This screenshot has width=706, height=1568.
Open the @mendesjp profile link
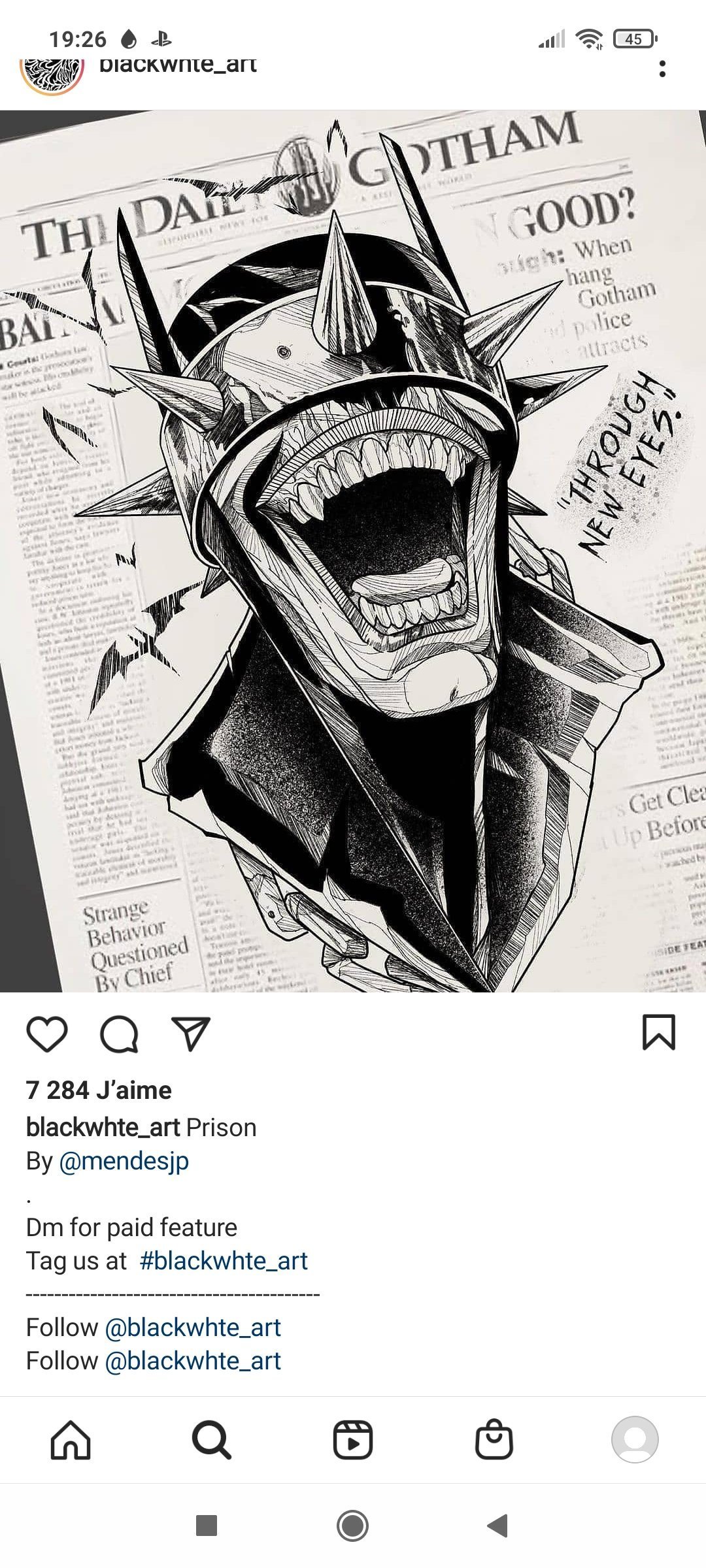124,1161
